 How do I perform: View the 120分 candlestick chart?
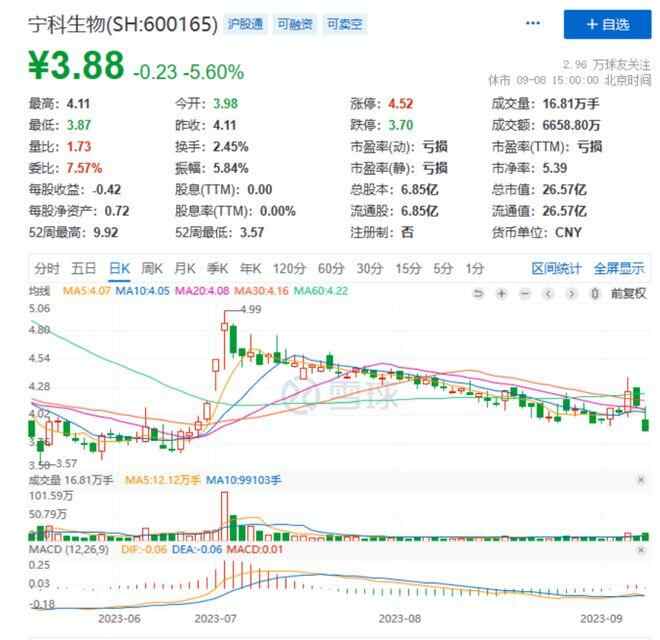[289, 268]
